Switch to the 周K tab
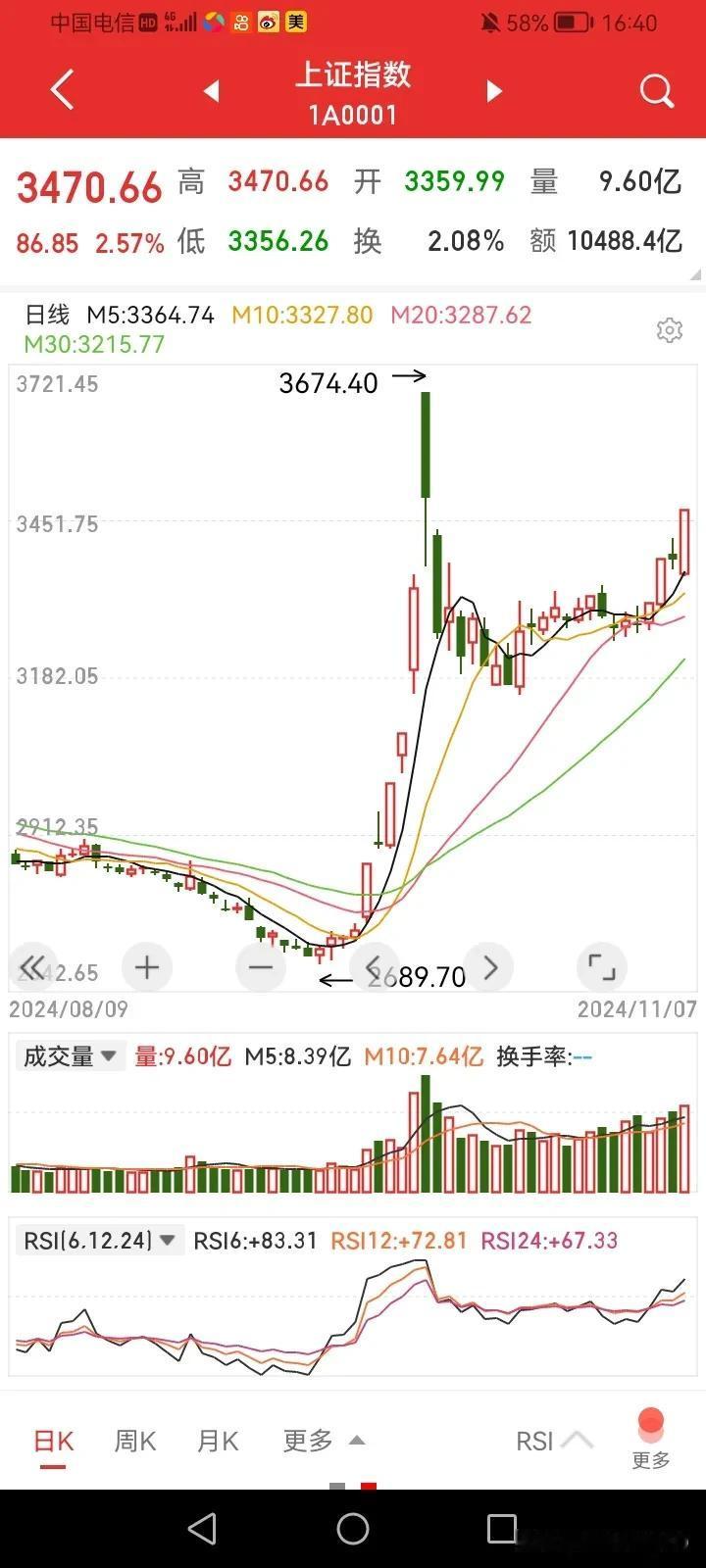Image resolution: width=706 pixels, height=1568 pixels. [135, 1442]
